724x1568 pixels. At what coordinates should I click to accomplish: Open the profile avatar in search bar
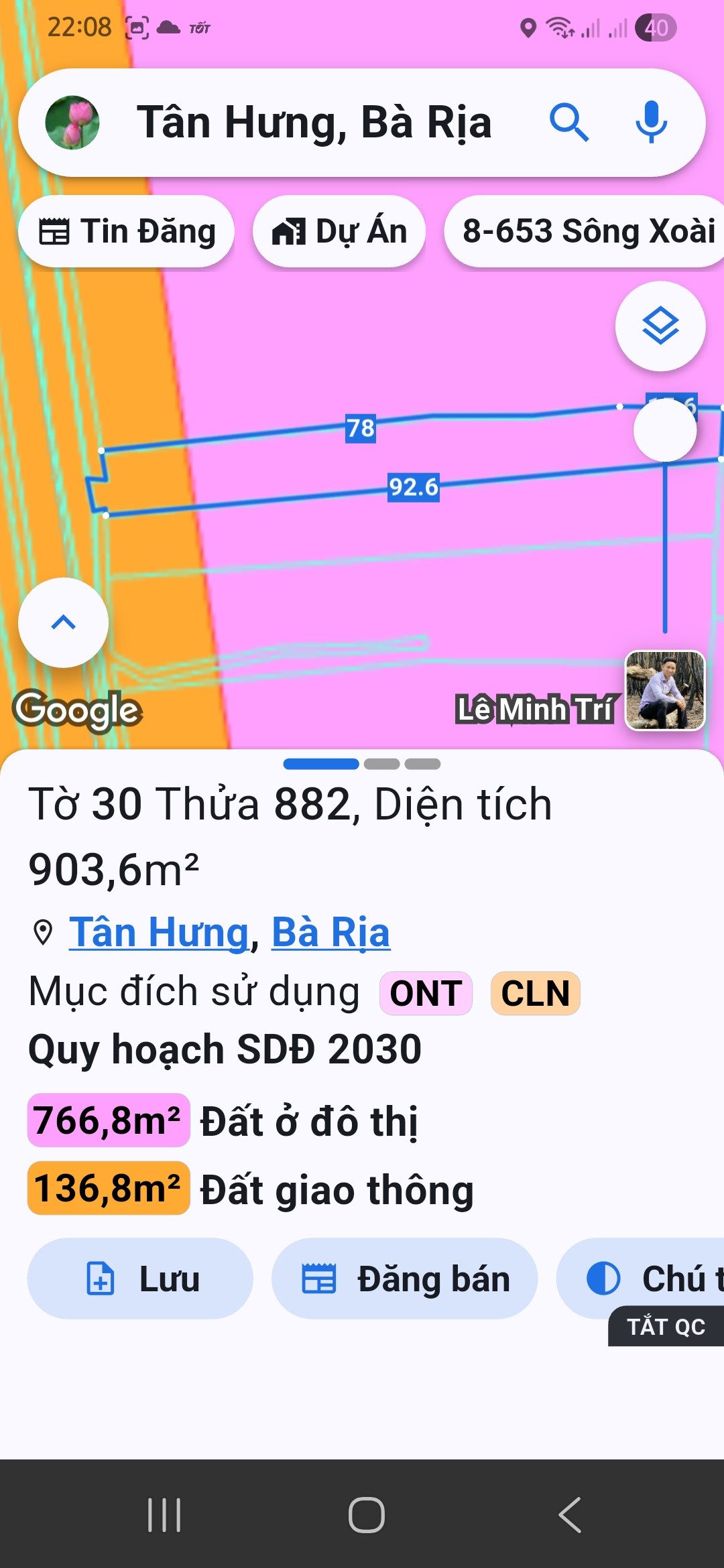tap(72, 123)
